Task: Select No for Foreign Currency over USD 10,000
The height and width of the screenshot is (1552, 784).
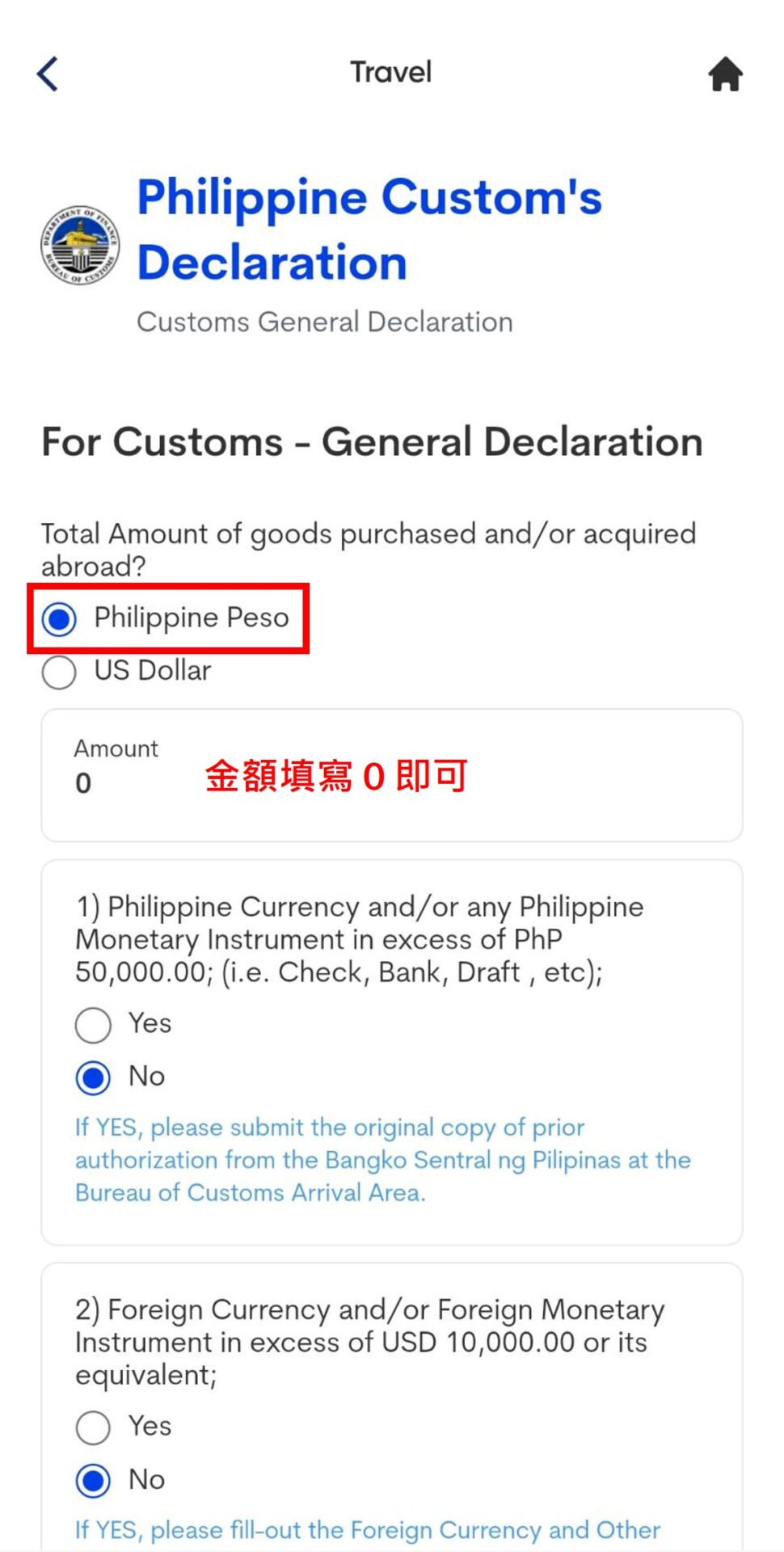Action: click(x=94, y=1481)
